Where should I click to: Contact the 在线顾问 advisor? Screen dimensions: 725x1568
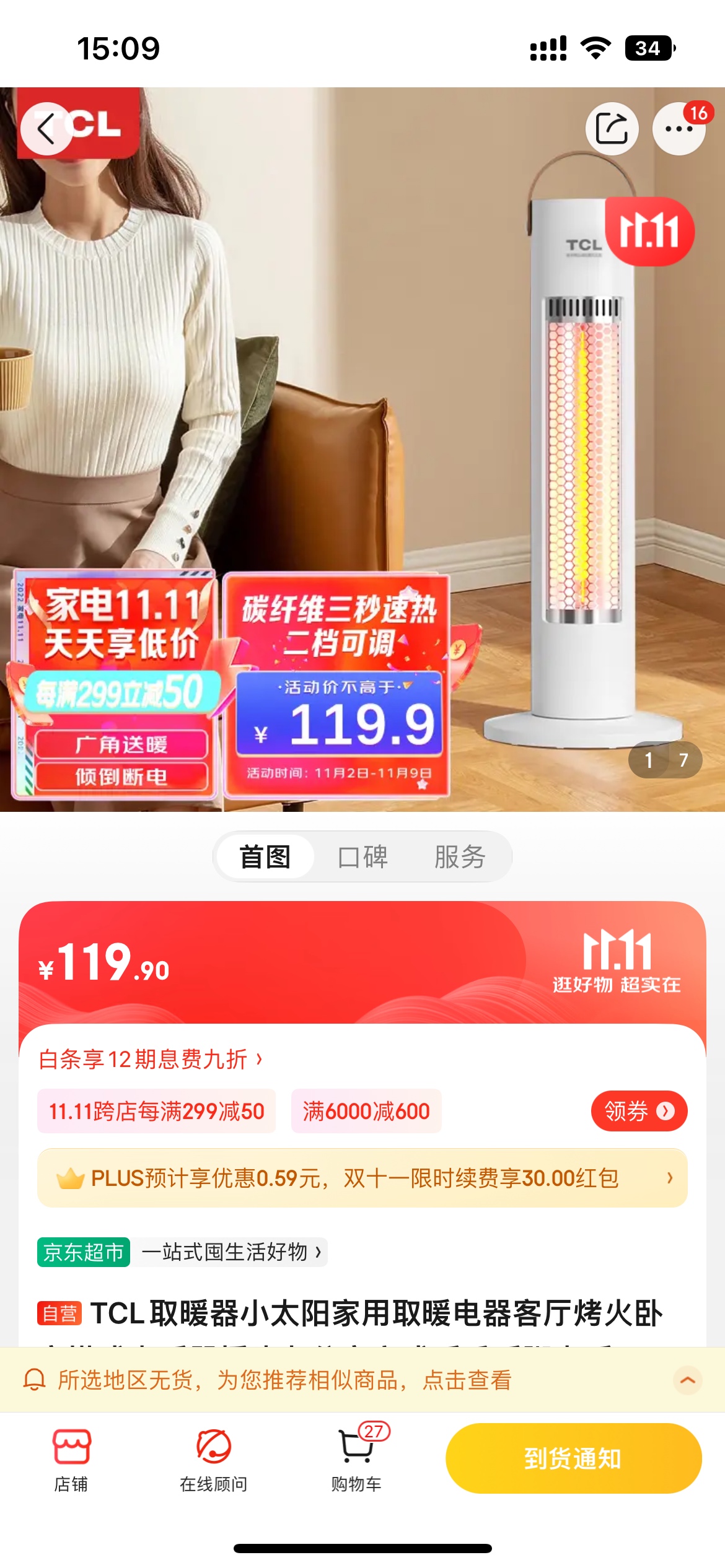[213, 1459]
